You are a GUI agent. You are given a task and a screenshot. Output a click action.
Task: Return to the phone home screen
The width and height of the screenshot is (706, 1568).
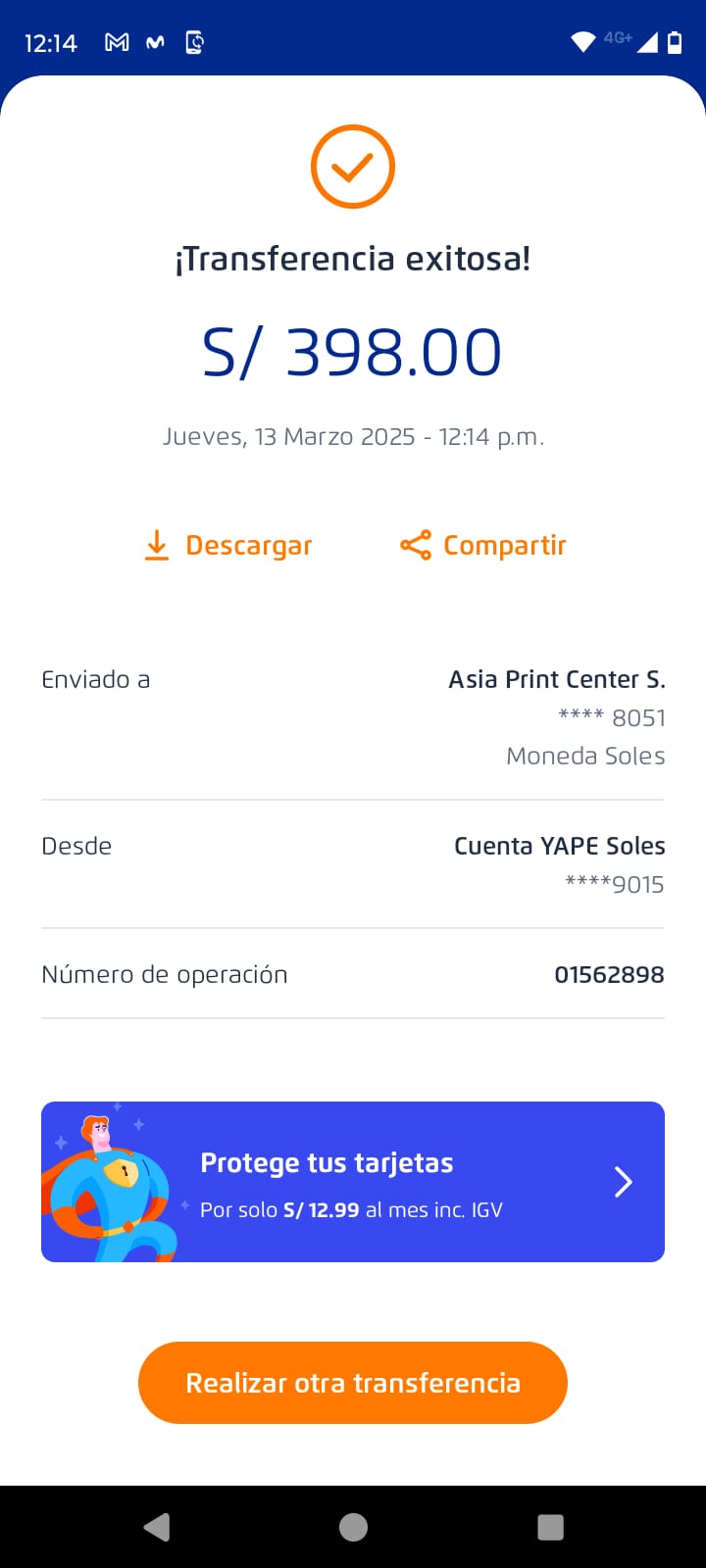coord(353,1527)
